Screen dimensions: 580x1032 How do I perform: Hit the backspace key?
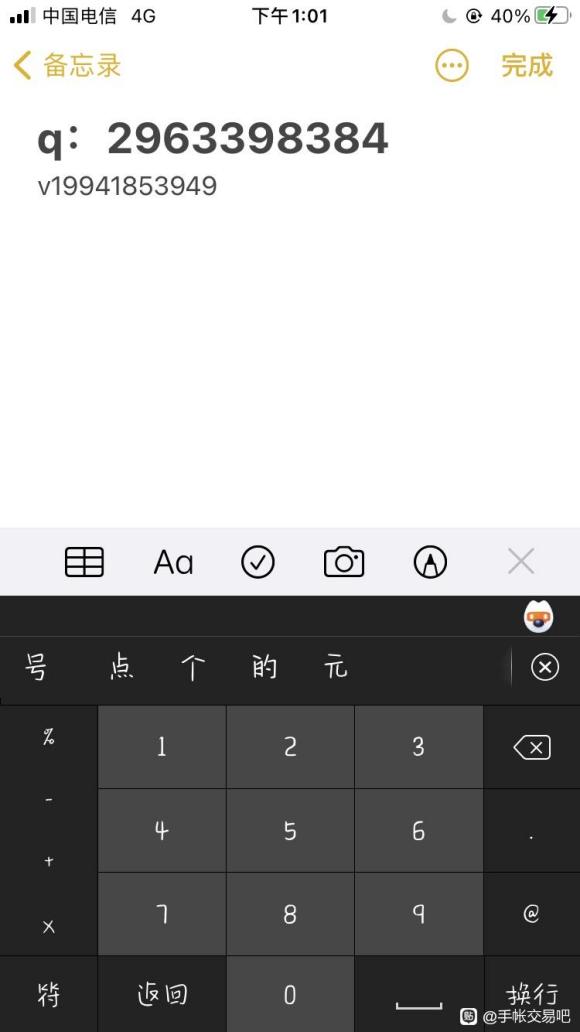532,748
